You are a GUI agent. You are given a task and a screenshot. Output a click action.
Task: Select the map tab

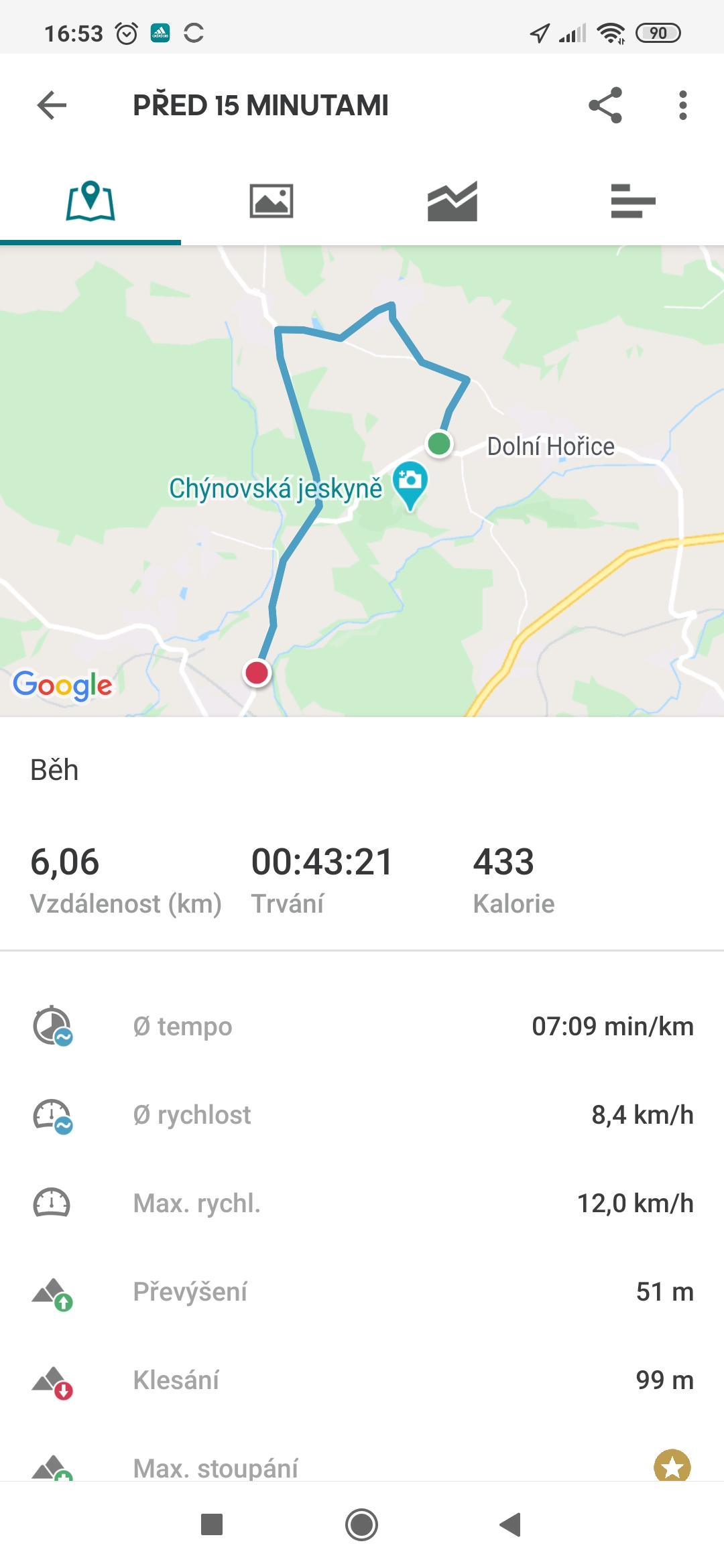click(x=90, y=201)
